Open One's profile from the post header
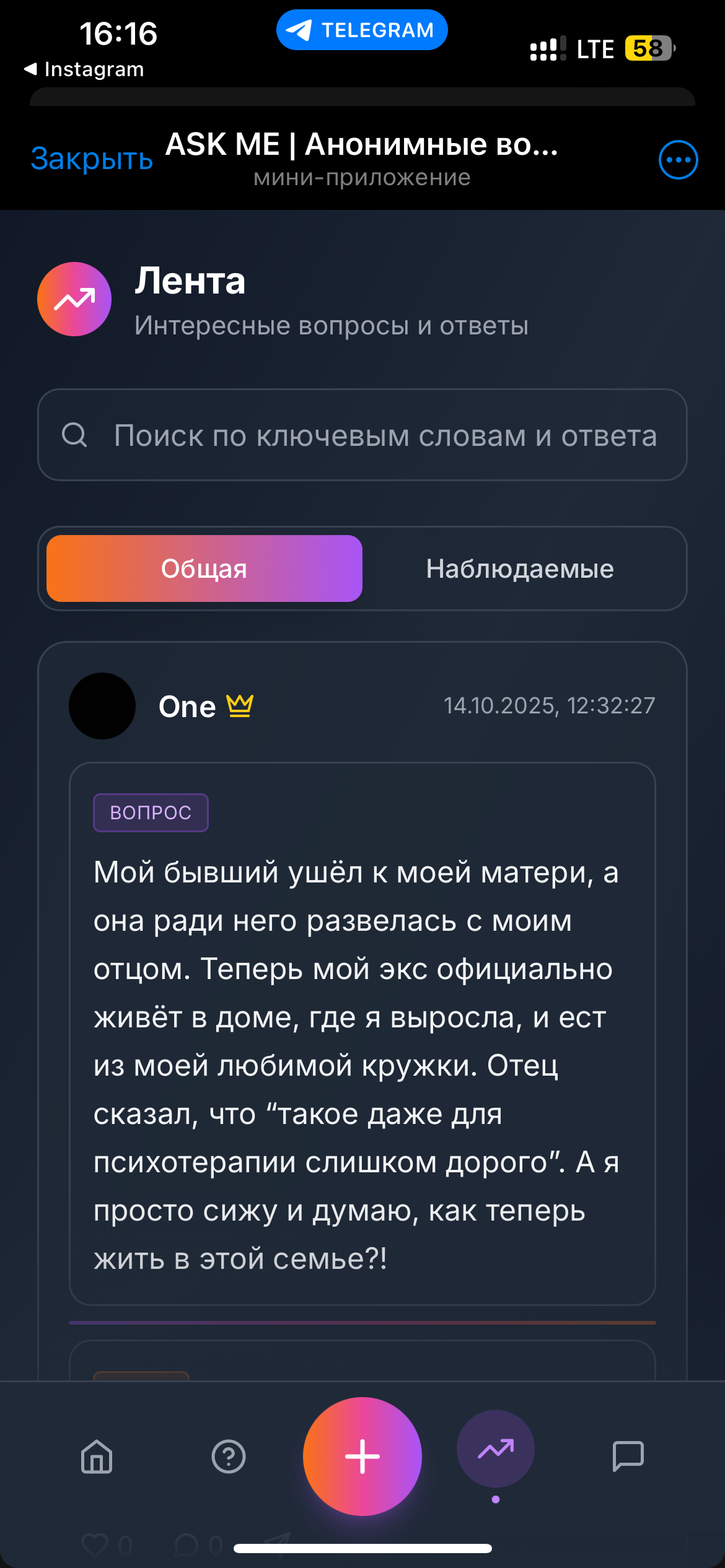 pos(102,705)
